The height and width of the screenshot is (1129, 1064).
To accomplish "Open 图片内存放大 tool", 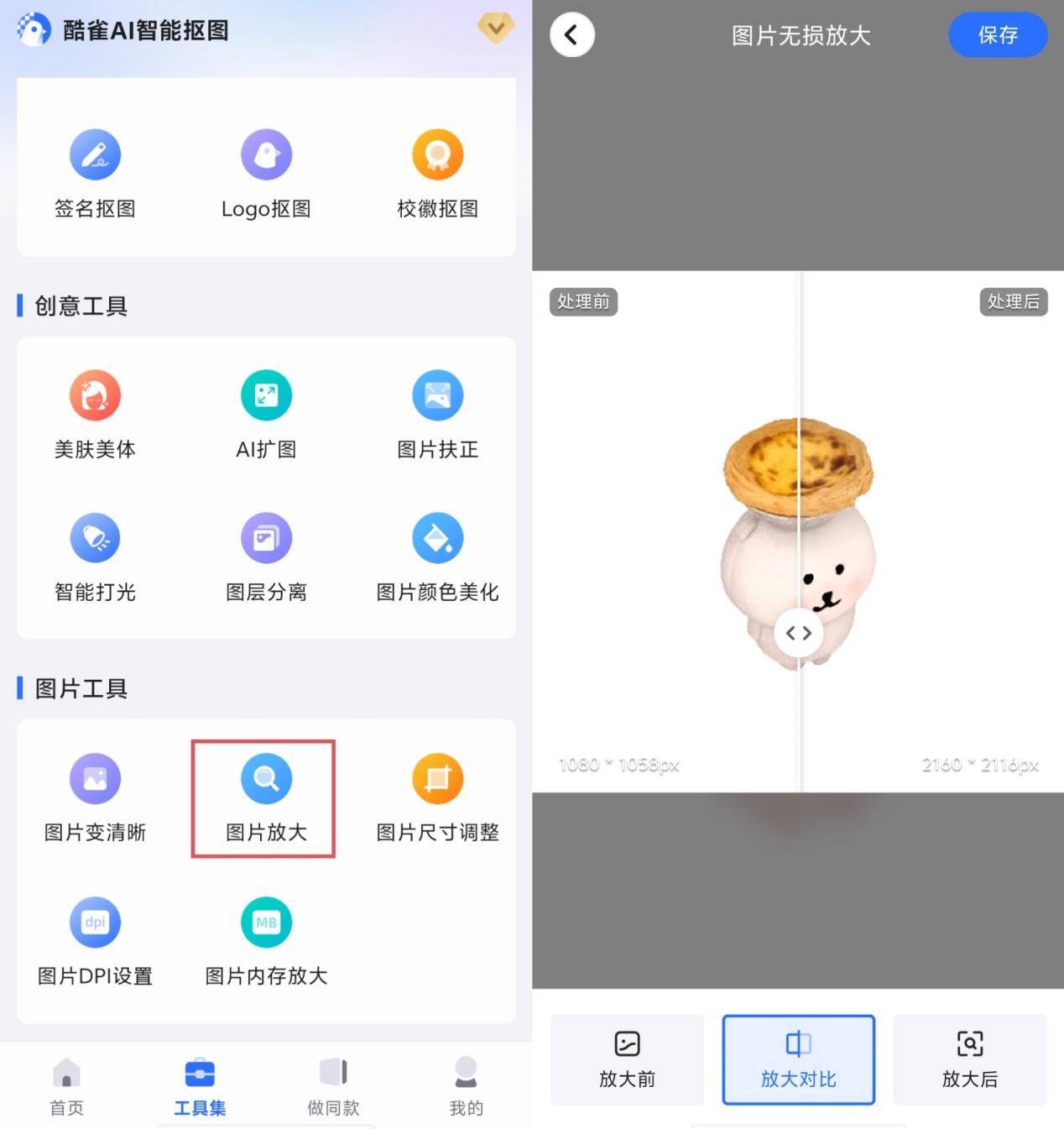I will (x=266, y=923).
